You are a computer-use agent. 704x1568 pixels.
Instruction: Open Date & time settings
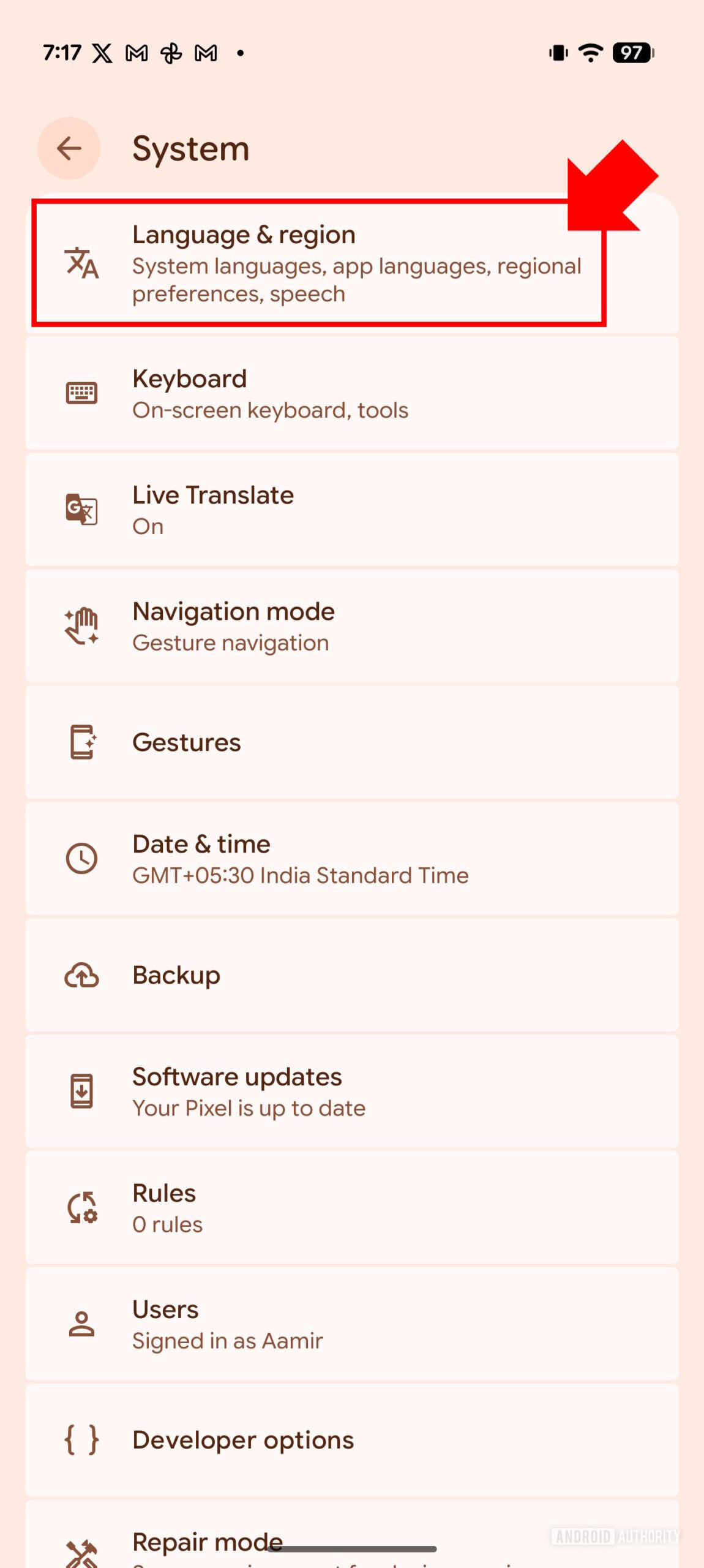point(351,859)
